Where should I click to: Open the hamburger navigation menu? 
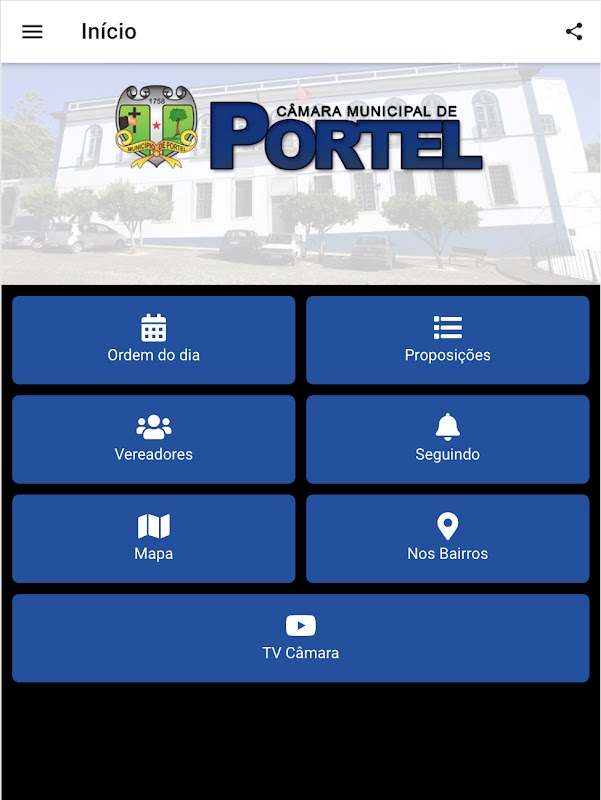click(x=32, y=31)
